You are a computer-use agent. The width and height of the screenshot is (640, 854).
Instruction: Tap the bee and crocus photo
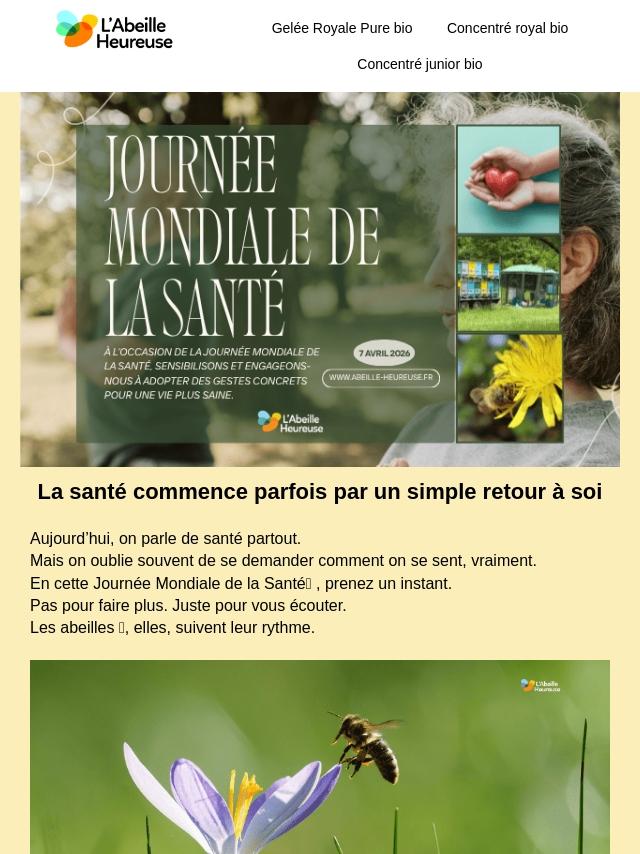click(x=320, y=756)
